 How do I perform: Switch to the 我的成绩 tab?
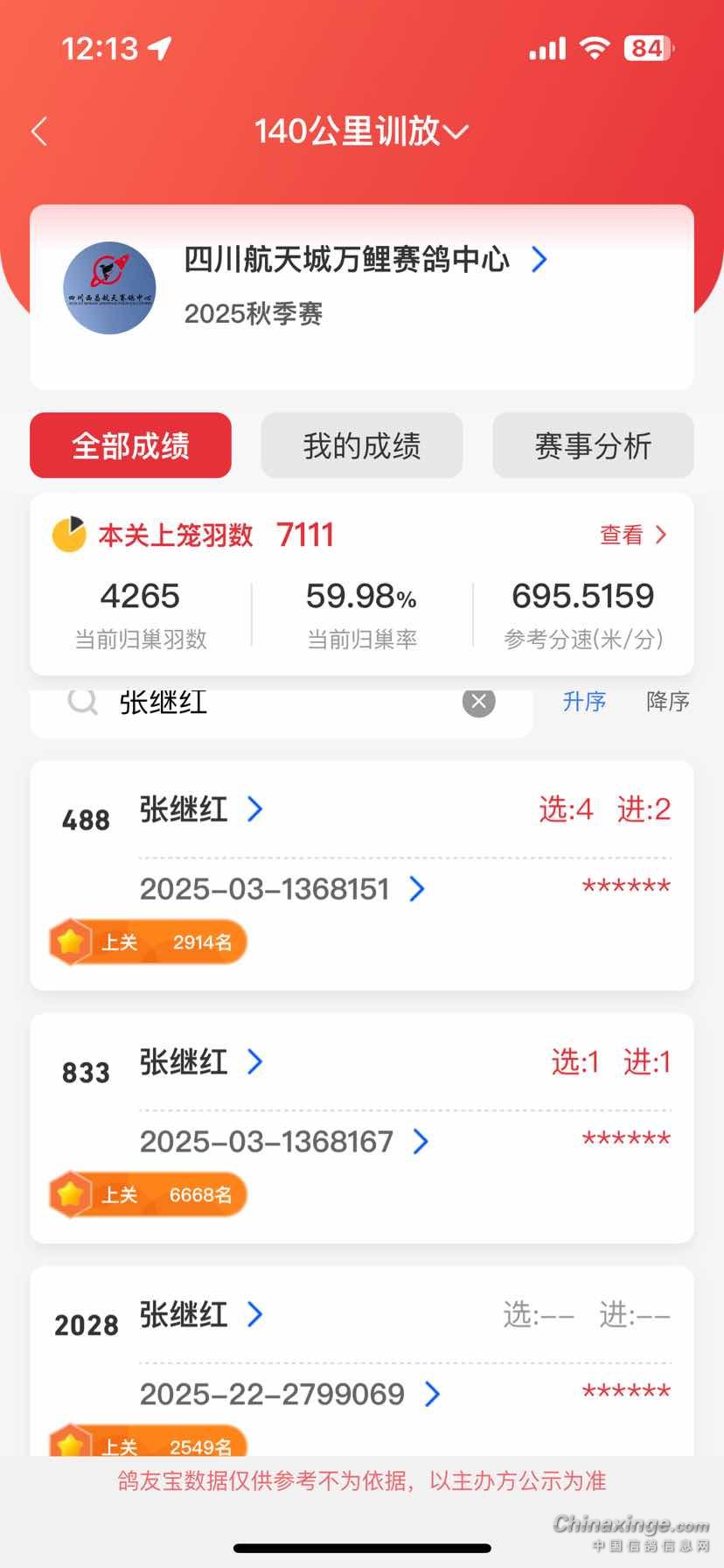(x=361, y=446)
